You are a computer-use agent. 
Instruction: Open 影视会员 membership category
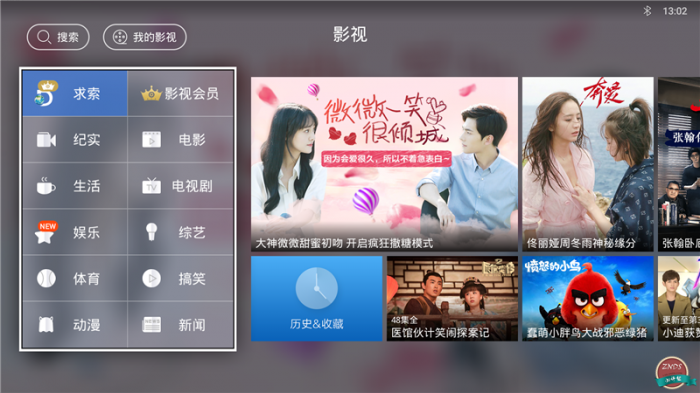[x=180, y=93]
